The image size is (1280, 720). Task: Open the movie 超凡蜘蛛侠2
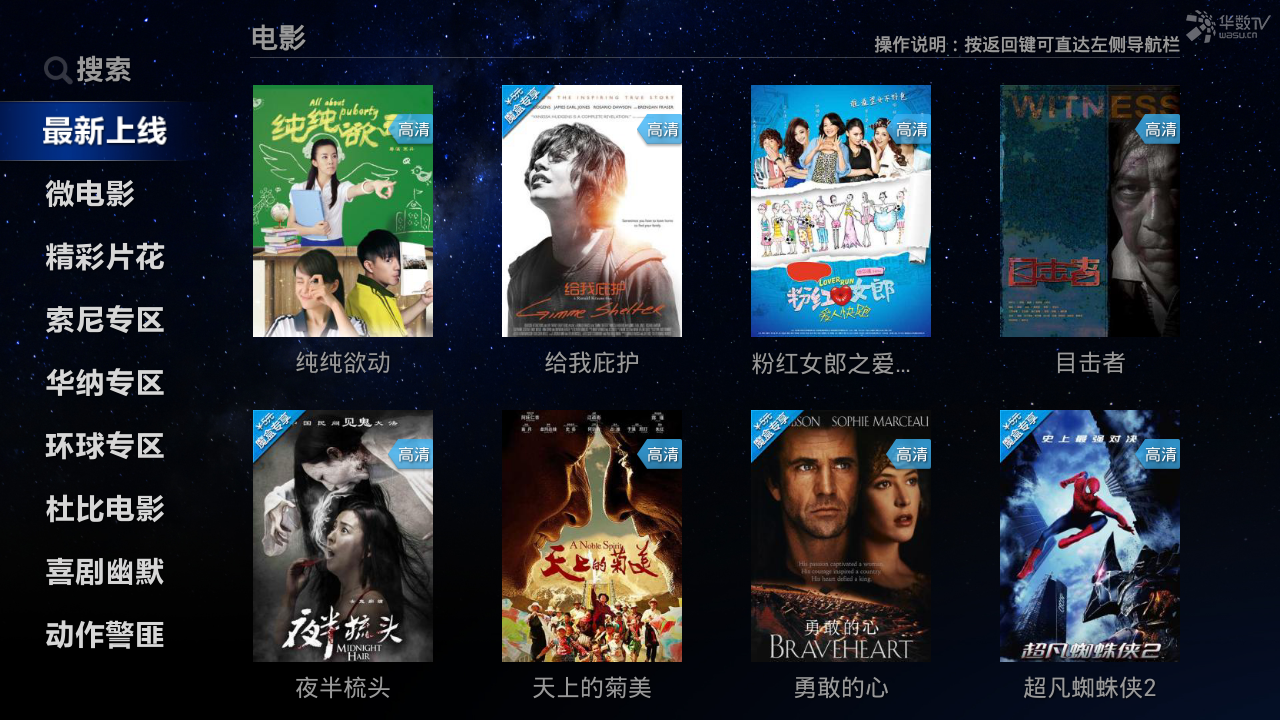[1090, 536]
